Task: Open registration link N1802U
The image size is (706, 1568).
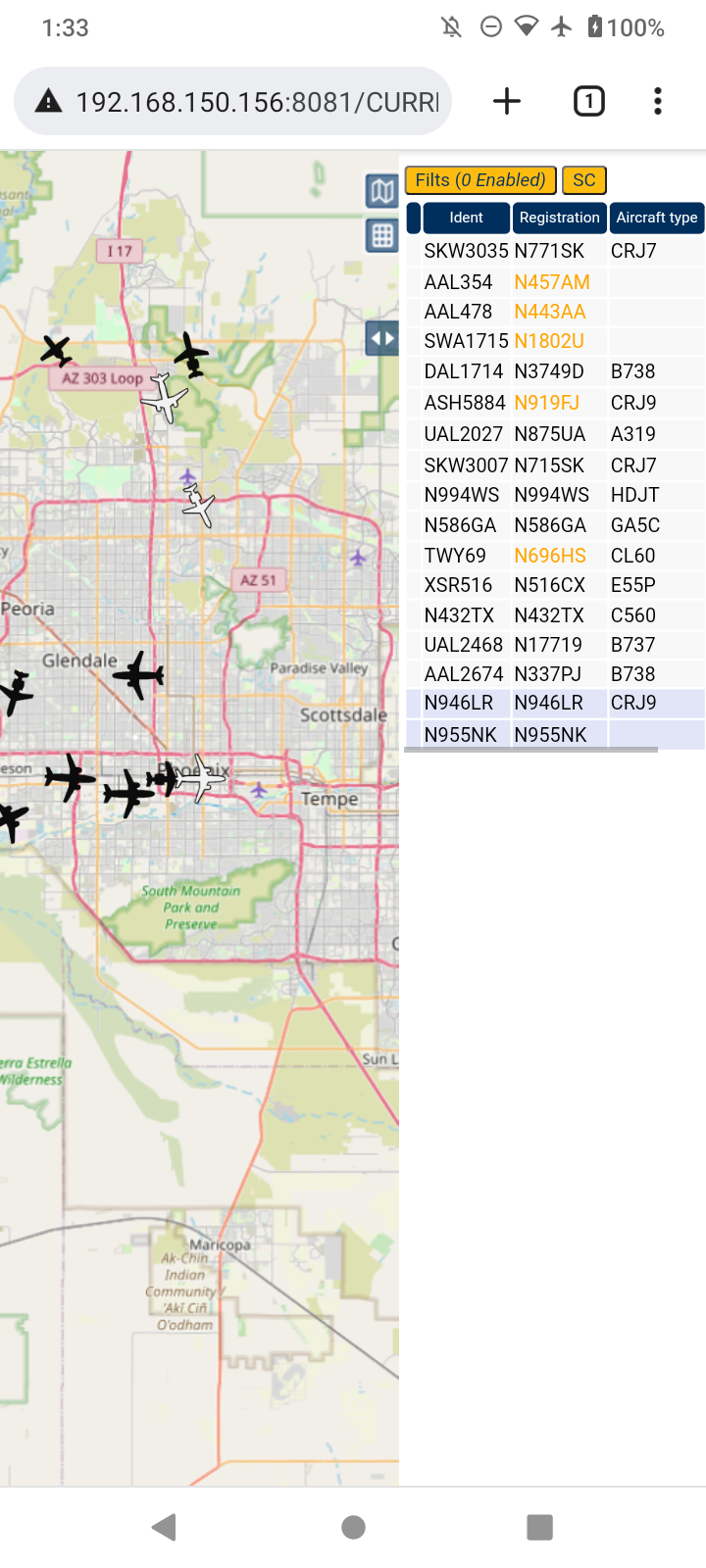Action: click(x=549, y=341)
